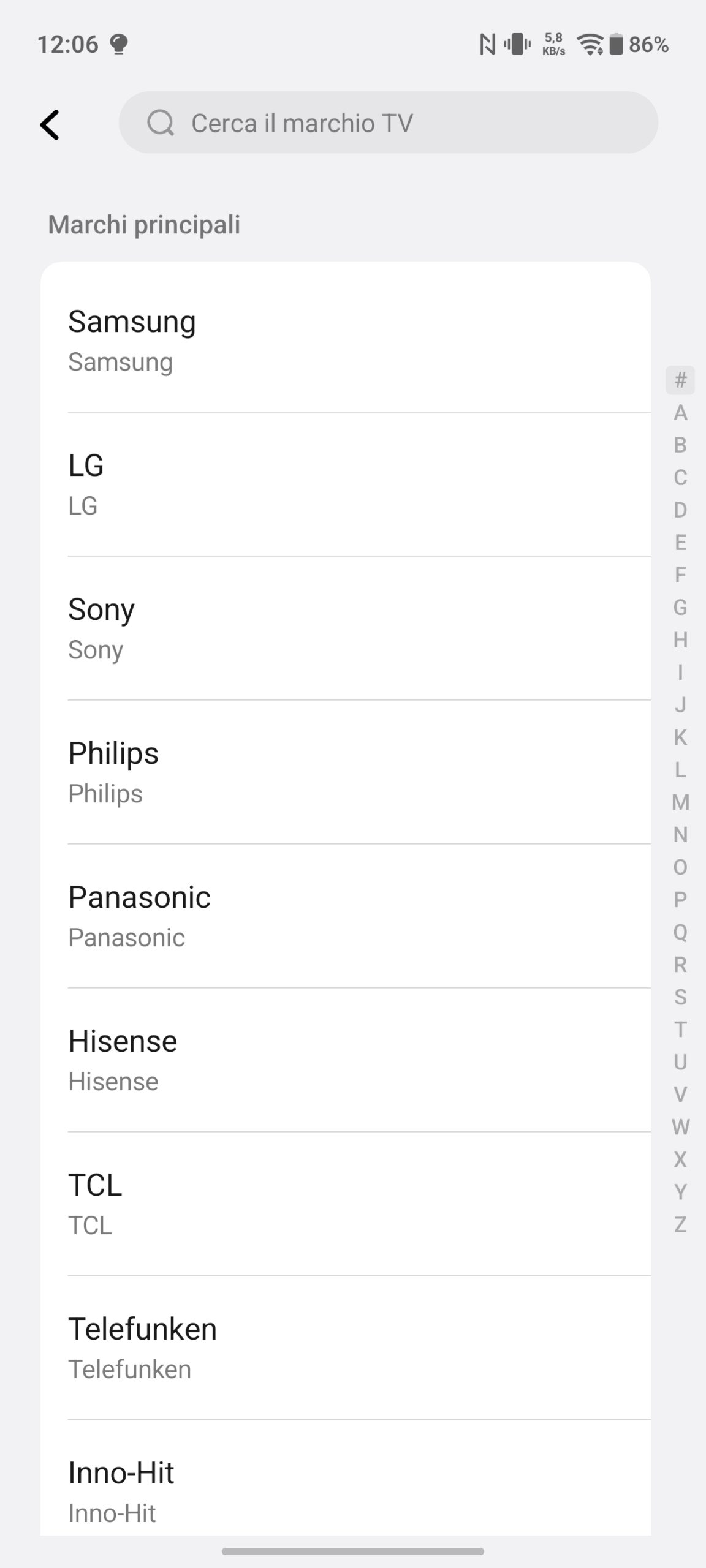The image size is (706, 1568).
Task: Jump to letter P in the index
Action: (x=680, y=900)
